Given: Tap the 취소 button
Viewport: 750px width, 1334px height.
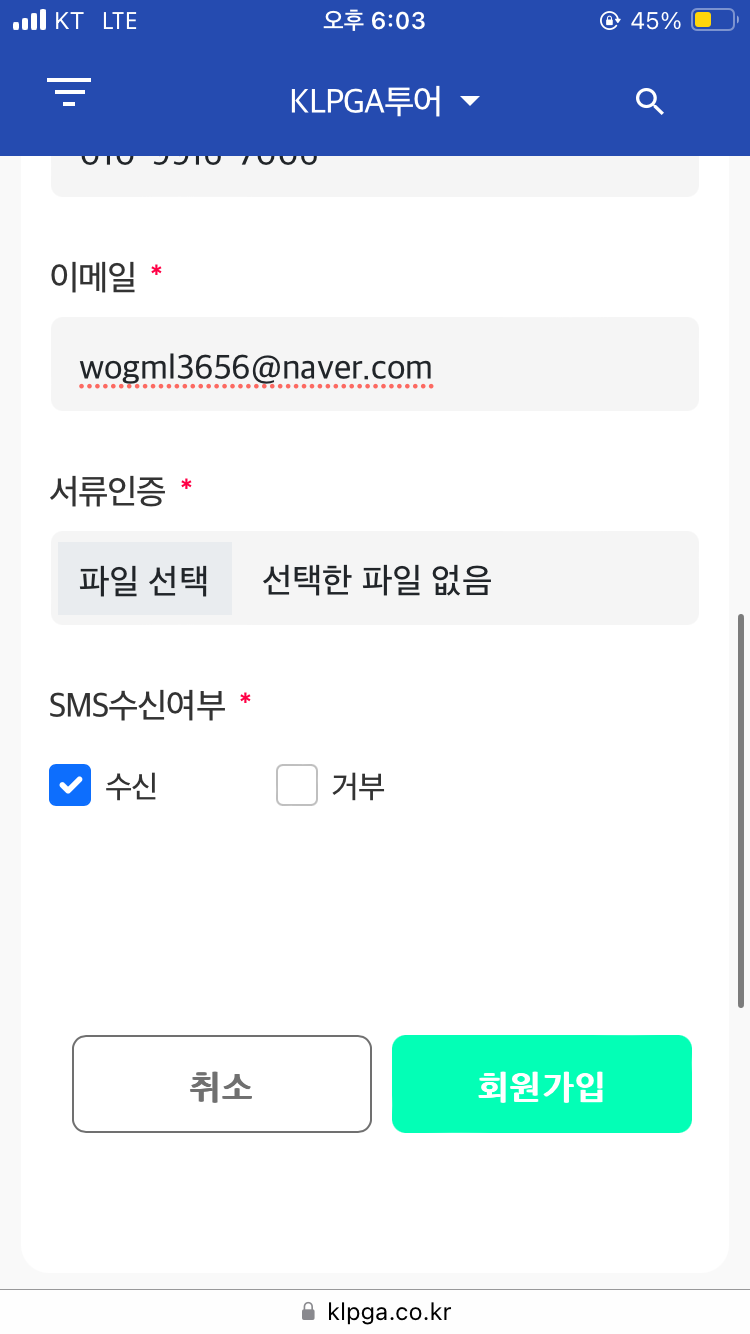Looking at the screenshot, I should click(222, 1084).
